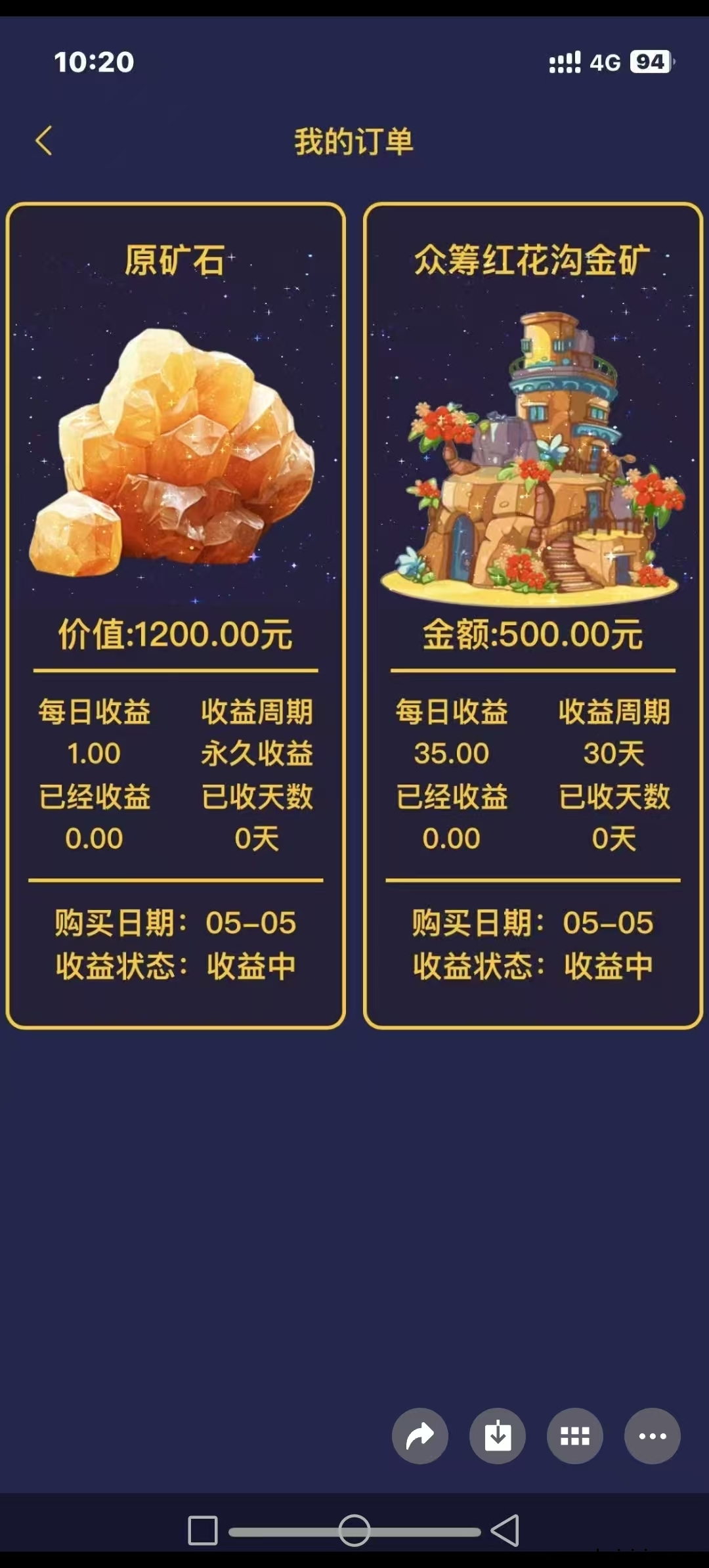This screenshot has width=709, height=1568.
Task: Tap the back arrow in the header
Action: pyautogui.click(x=44, y=141)
